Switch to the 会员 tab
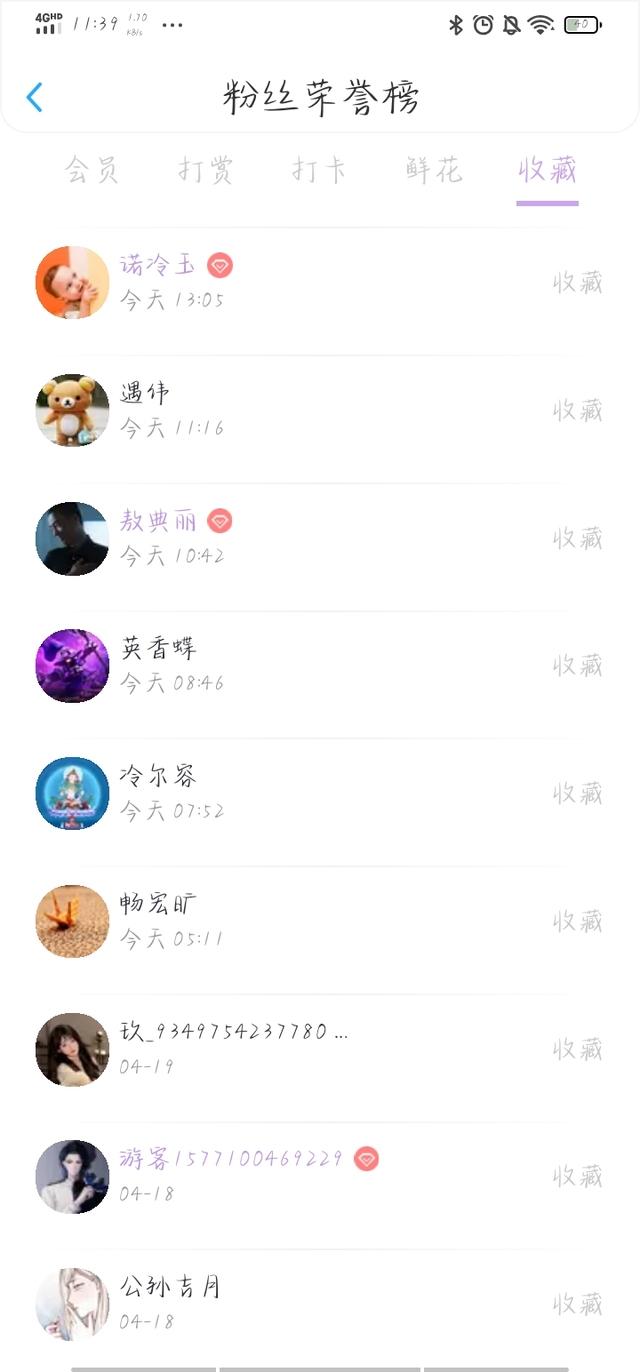This screenshot has width=640, height=1372. [x=92, y=170]
